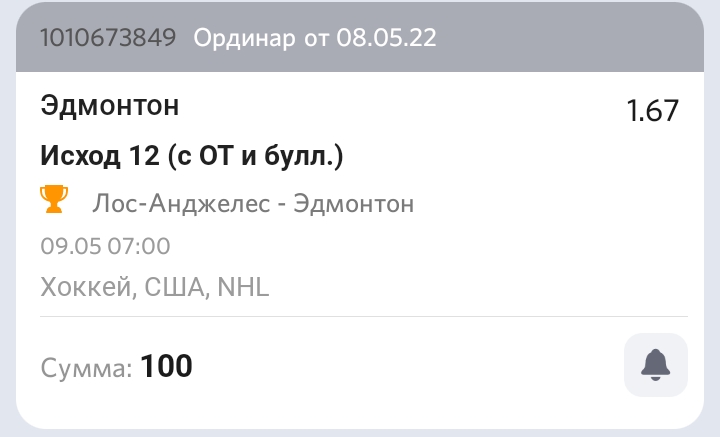The image size is (720, 437).
Task: Open the Лос-Анджелес - Эдмонтон bet card
Action: pyautogui.click(x=253, y=204)
